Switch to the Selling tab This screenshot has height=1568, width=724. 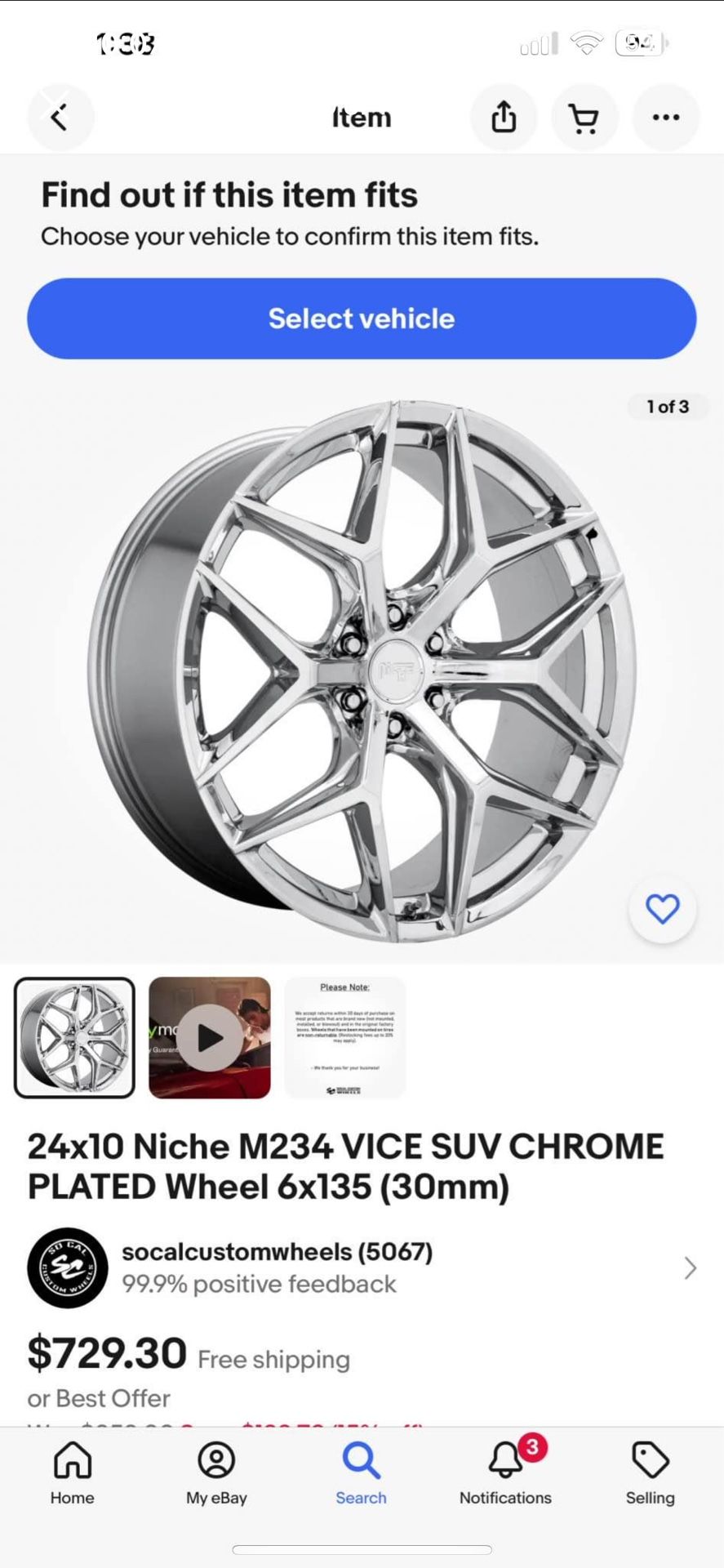coord(649,1474)
